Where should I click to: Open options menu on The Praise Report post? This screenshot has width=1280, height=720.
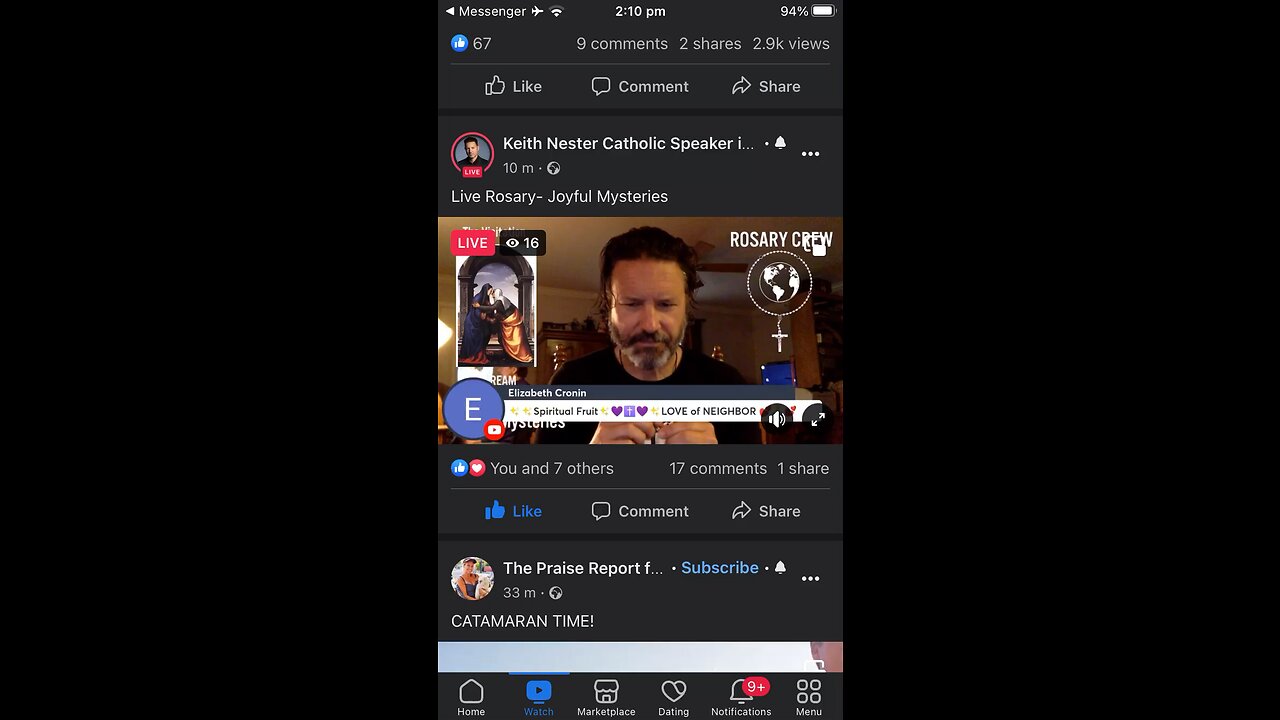click(810, 578)
